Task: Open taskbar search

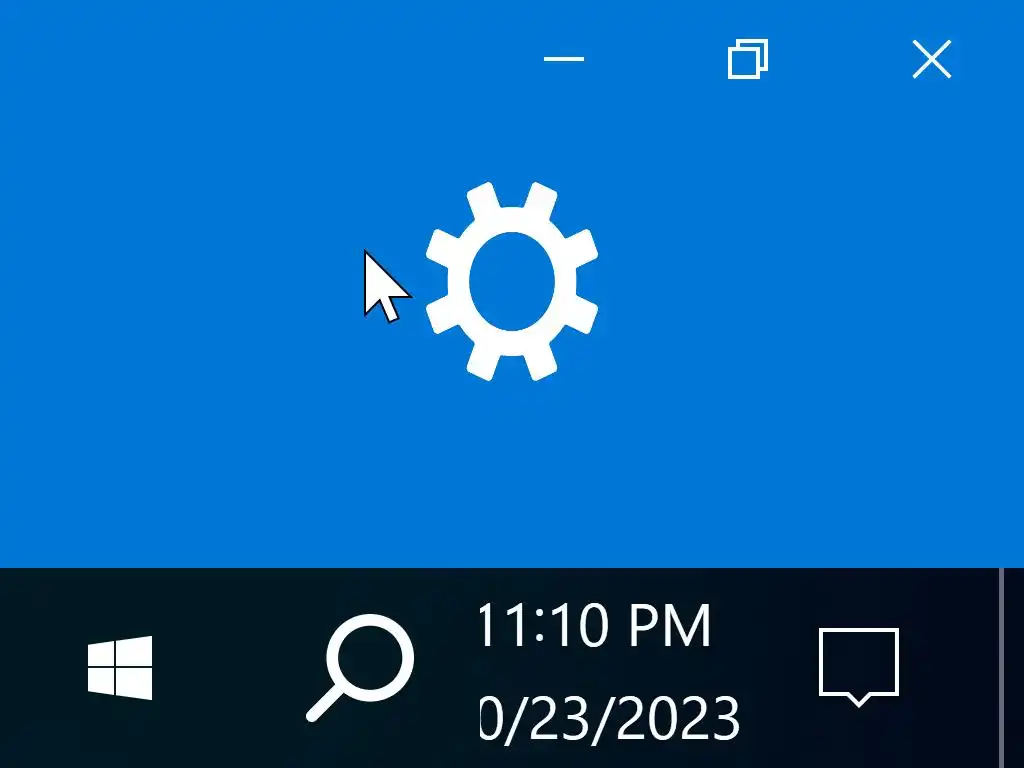Action: 360,667
